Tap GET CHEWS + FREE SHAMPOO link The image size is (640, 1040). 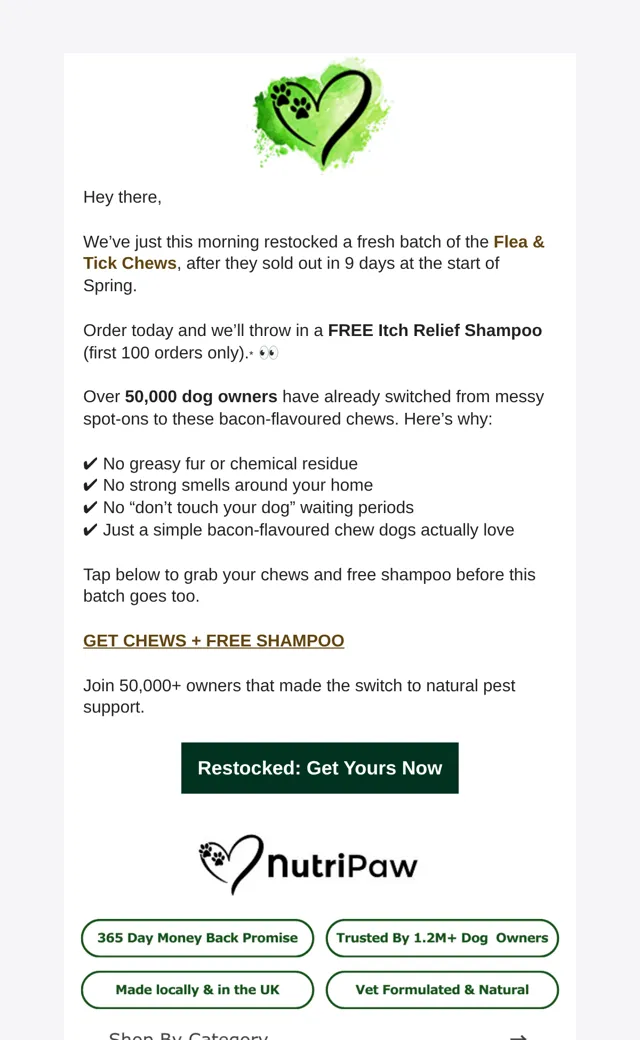[214, 641]
